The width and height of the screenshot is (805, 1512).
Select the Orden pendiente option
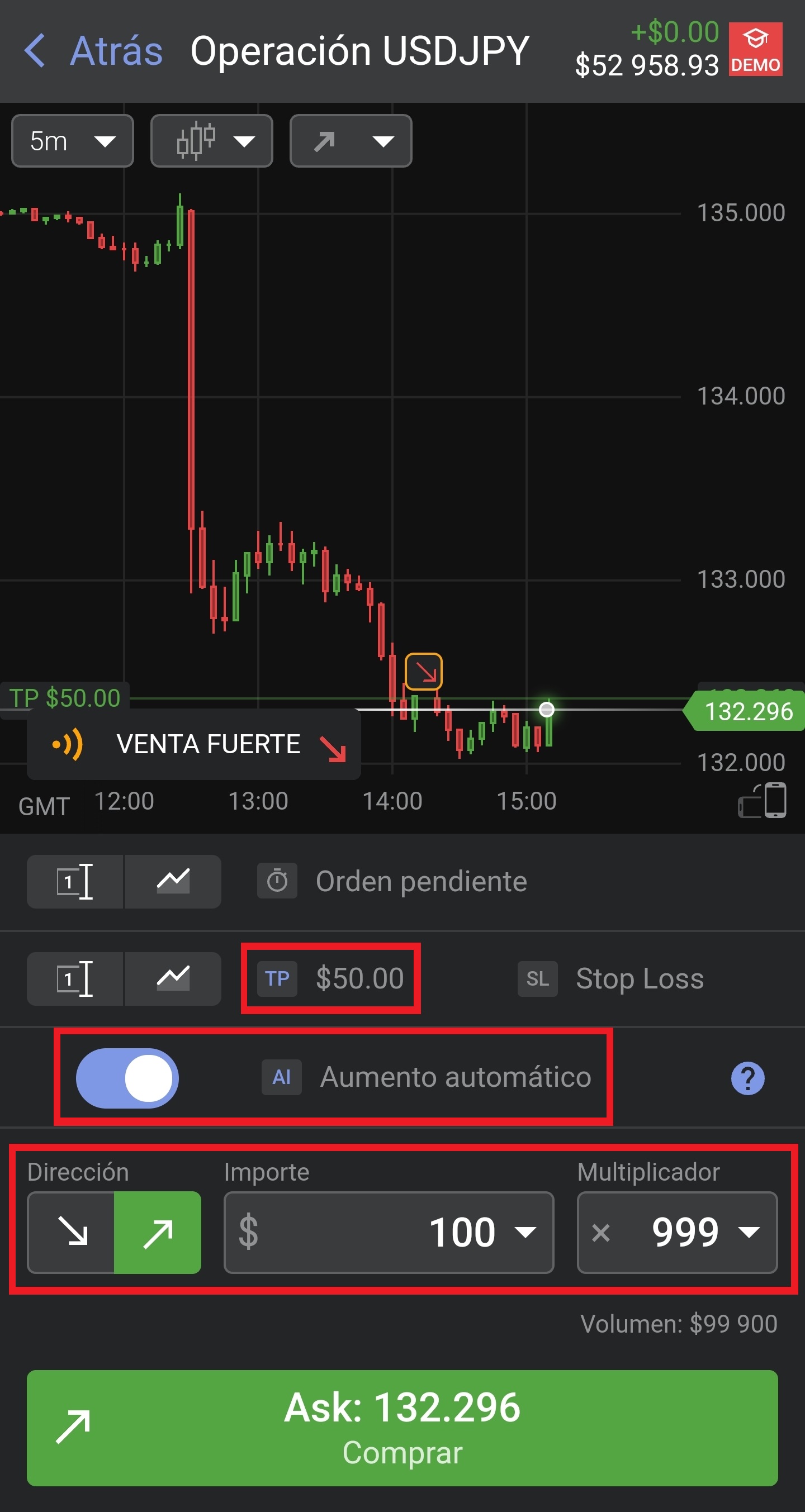(x=420, y=881)
